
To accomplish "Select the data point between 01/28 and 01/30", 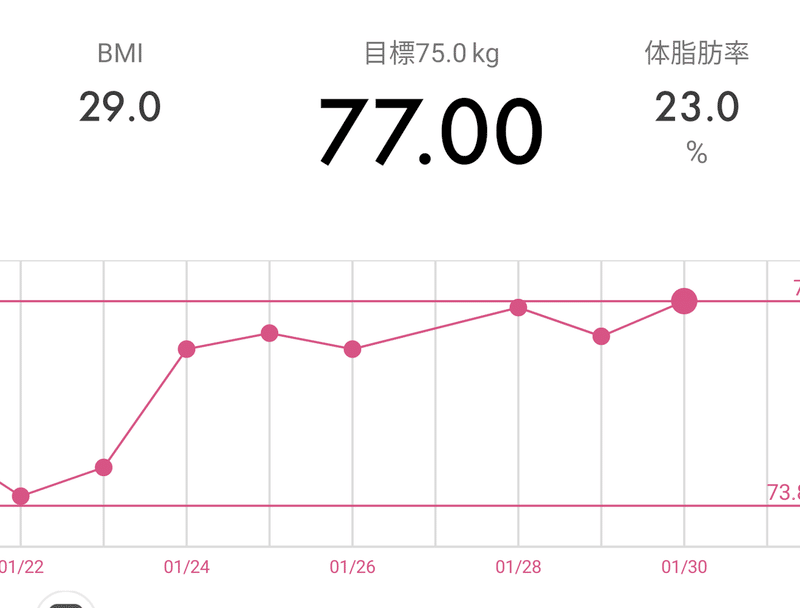I will coord(602,336).
